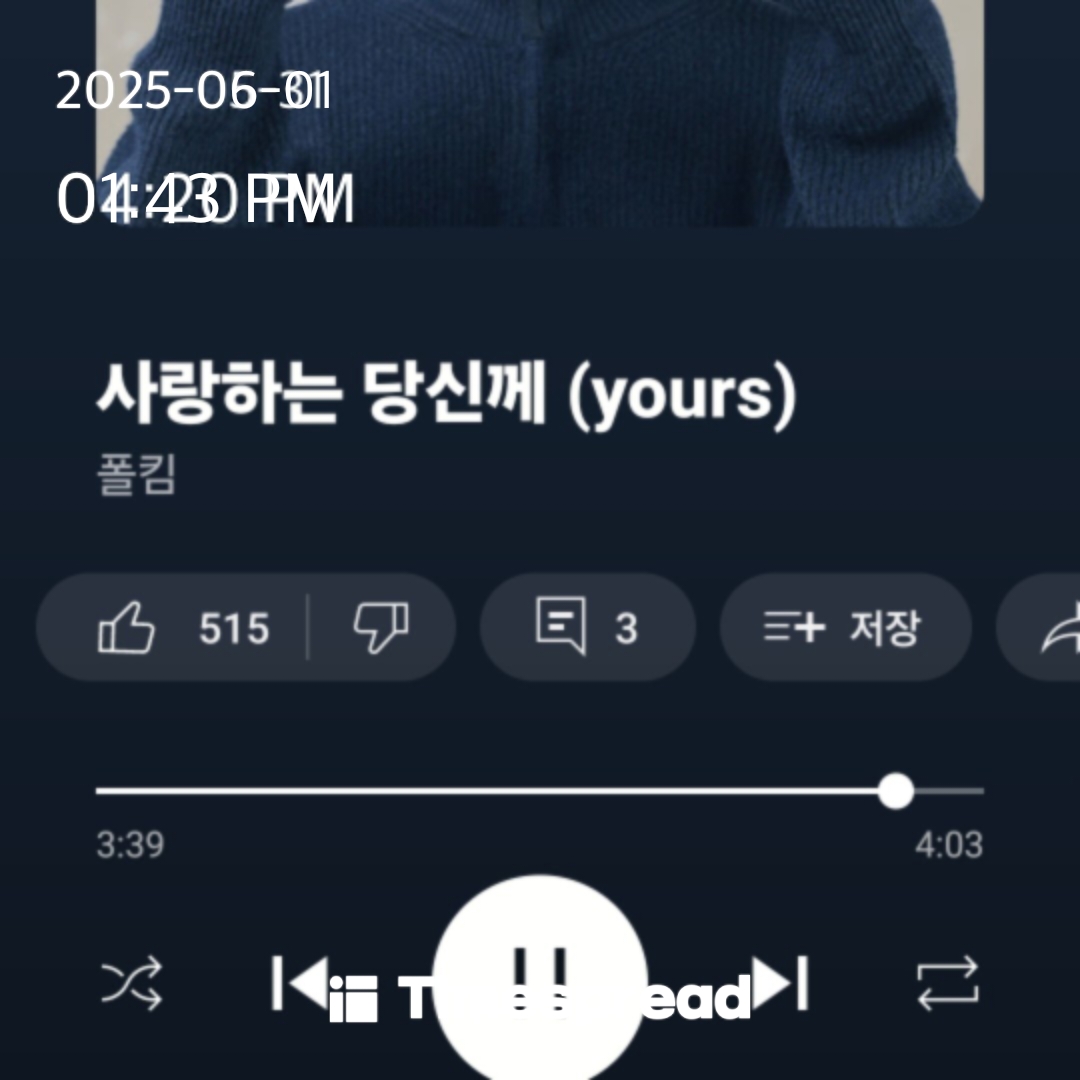Toggle repeat mode
The height and width of the screenshot is (1080, 1080).
pos(947,983)
